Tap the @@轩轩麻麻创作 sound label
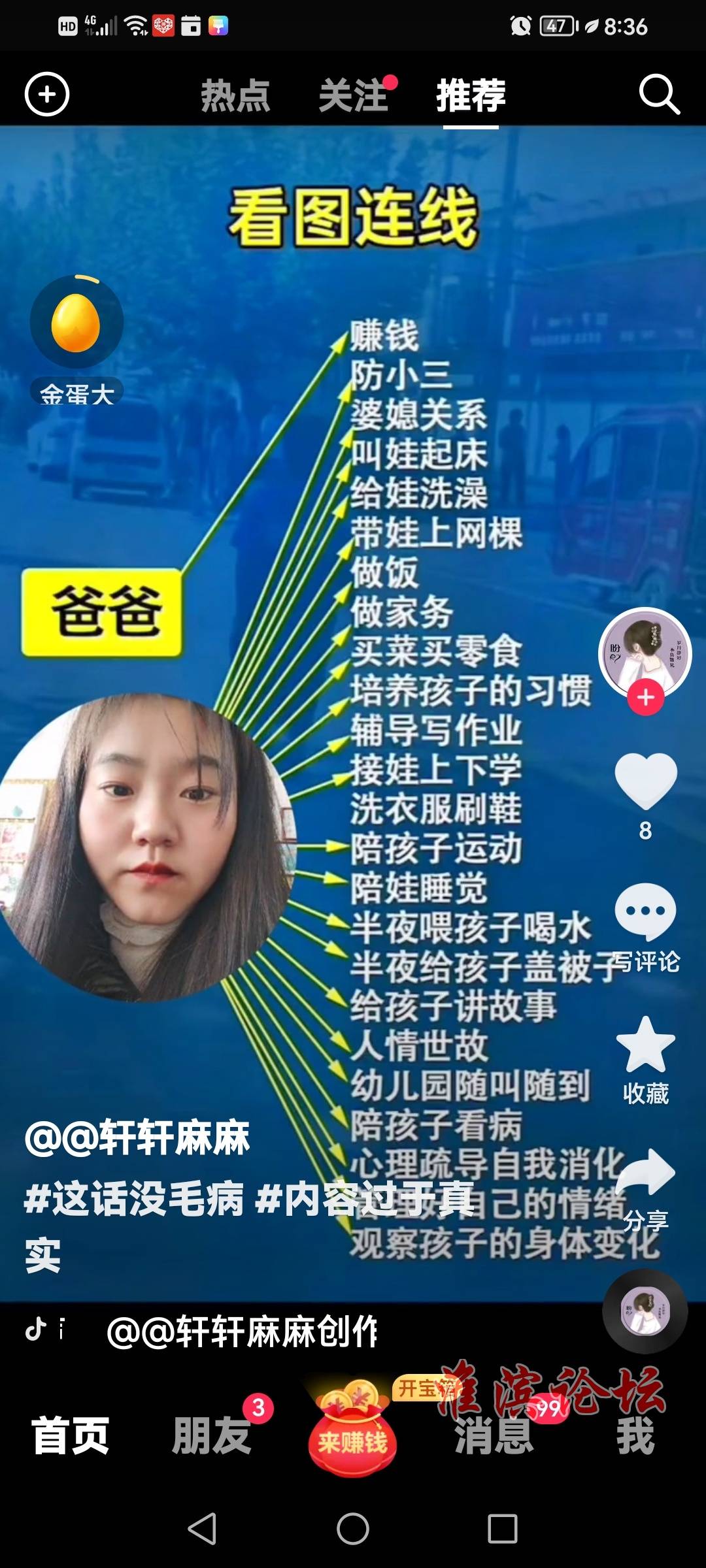Image resolution: width=706 pixels, height=1568 pixels. tap(242, 1331)
